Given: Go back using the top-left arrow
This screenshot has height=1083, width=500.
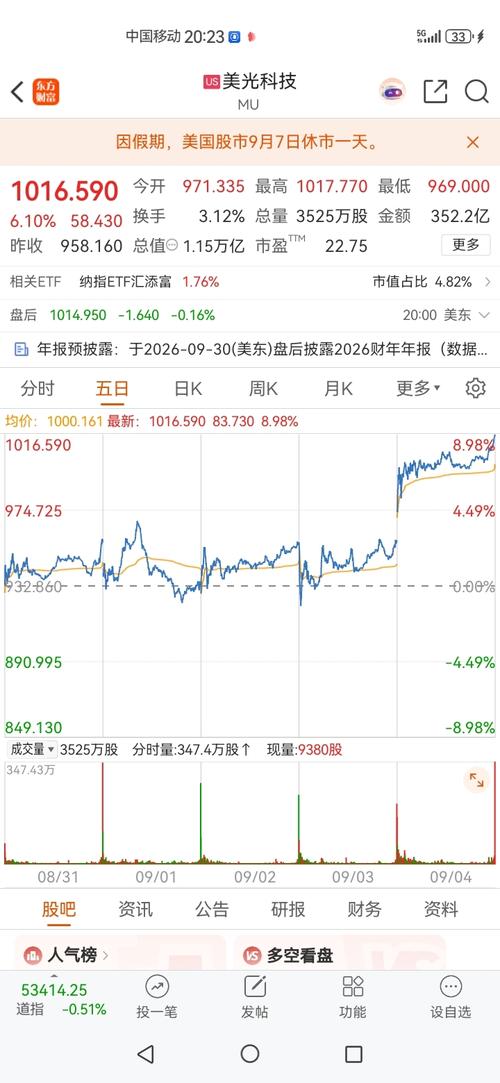Looking at the screenshot, I should 17,92.
